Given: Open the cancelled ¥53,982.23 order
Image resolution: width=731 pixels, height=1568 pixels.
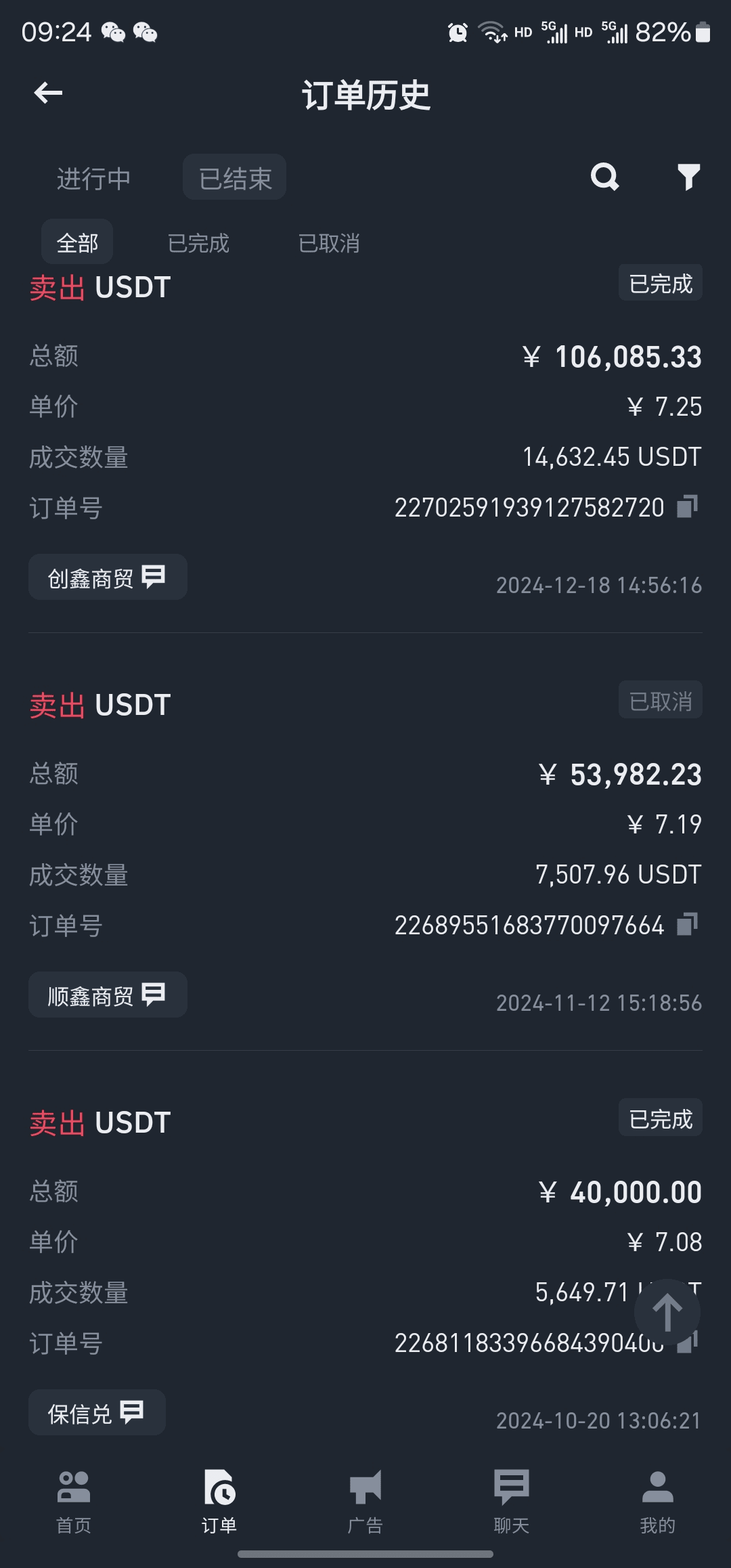Looking at the screenshot, I should coord(365,850).
